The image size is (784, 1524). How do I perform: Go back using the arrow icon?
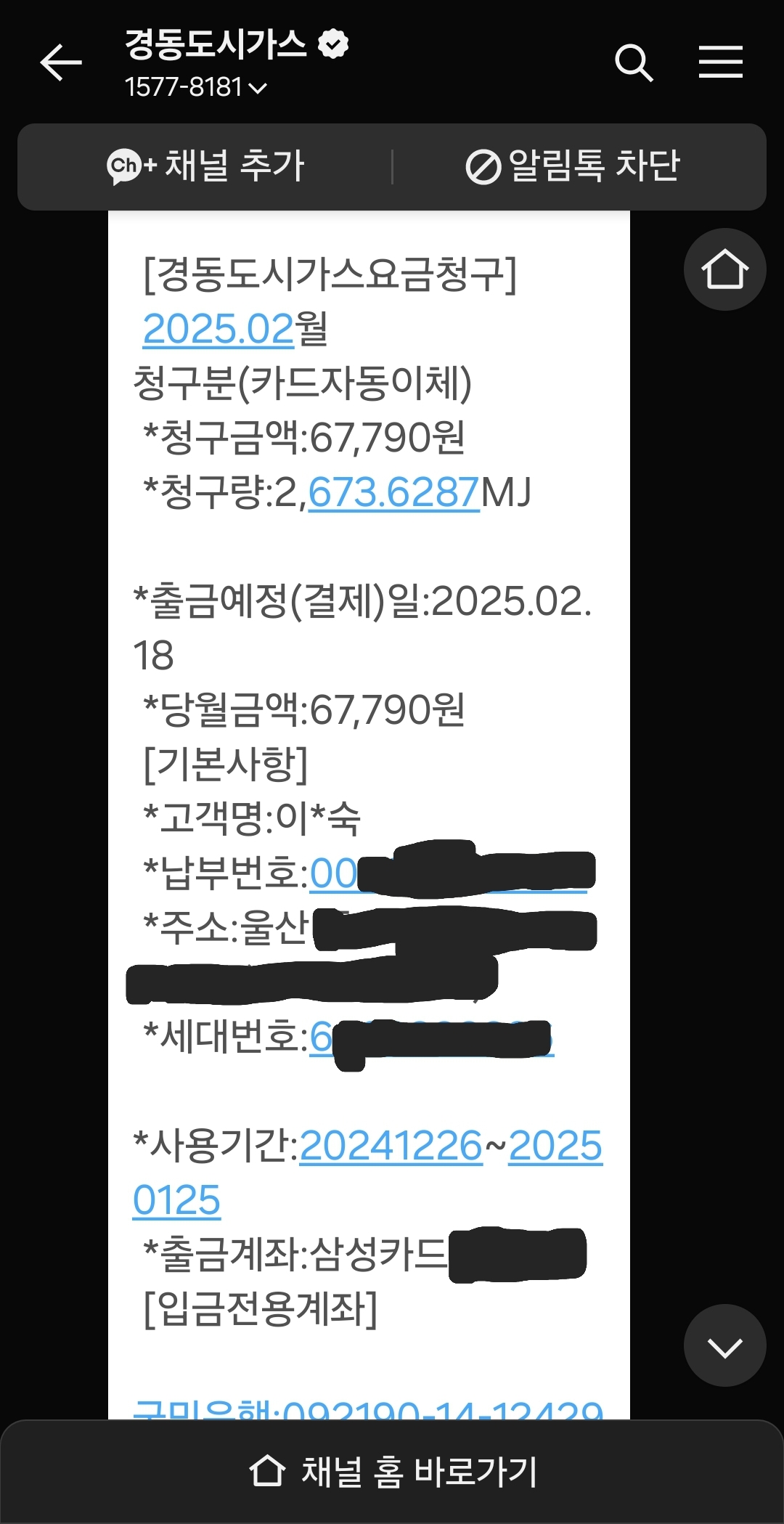point(61,62)
